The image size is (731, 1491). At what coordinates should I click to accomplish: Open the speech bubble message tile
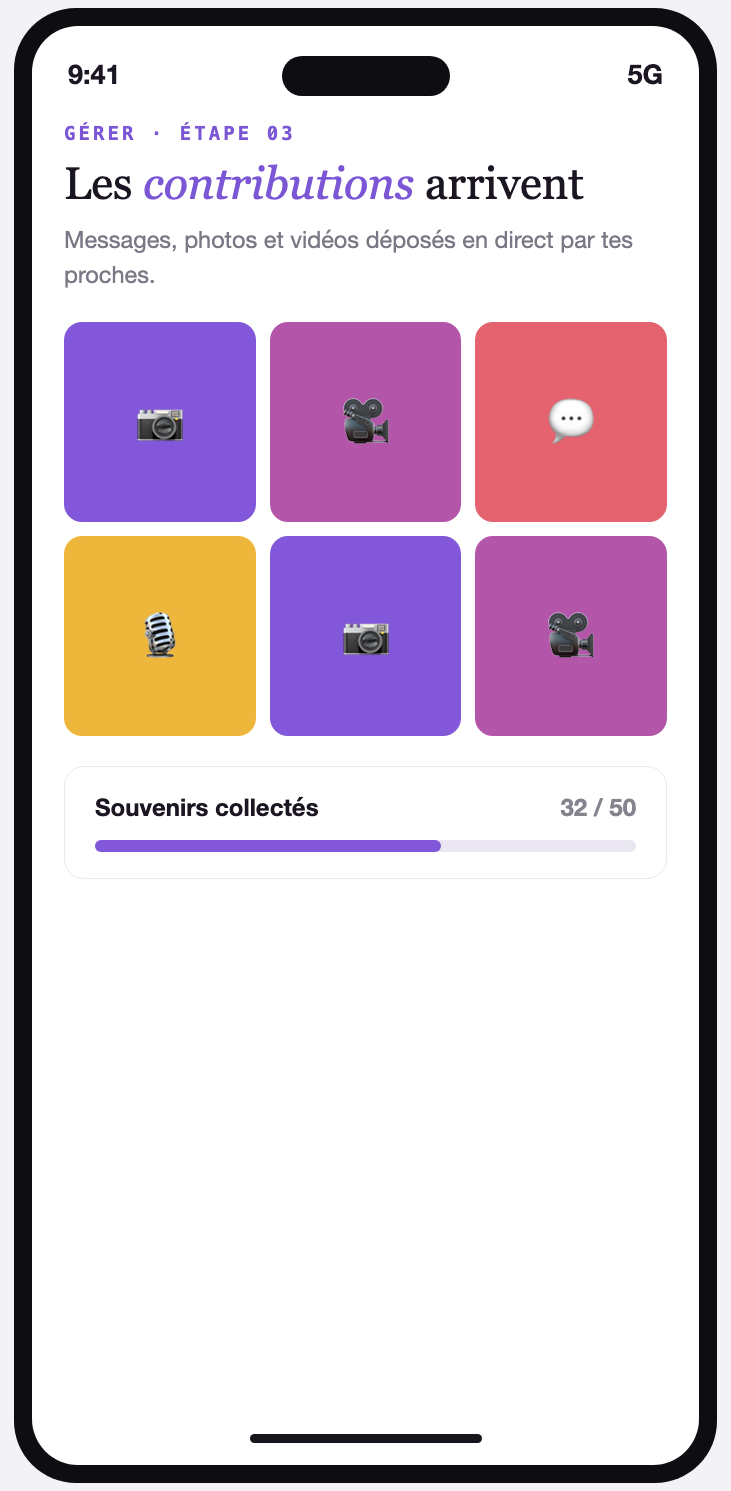point(571,422)
